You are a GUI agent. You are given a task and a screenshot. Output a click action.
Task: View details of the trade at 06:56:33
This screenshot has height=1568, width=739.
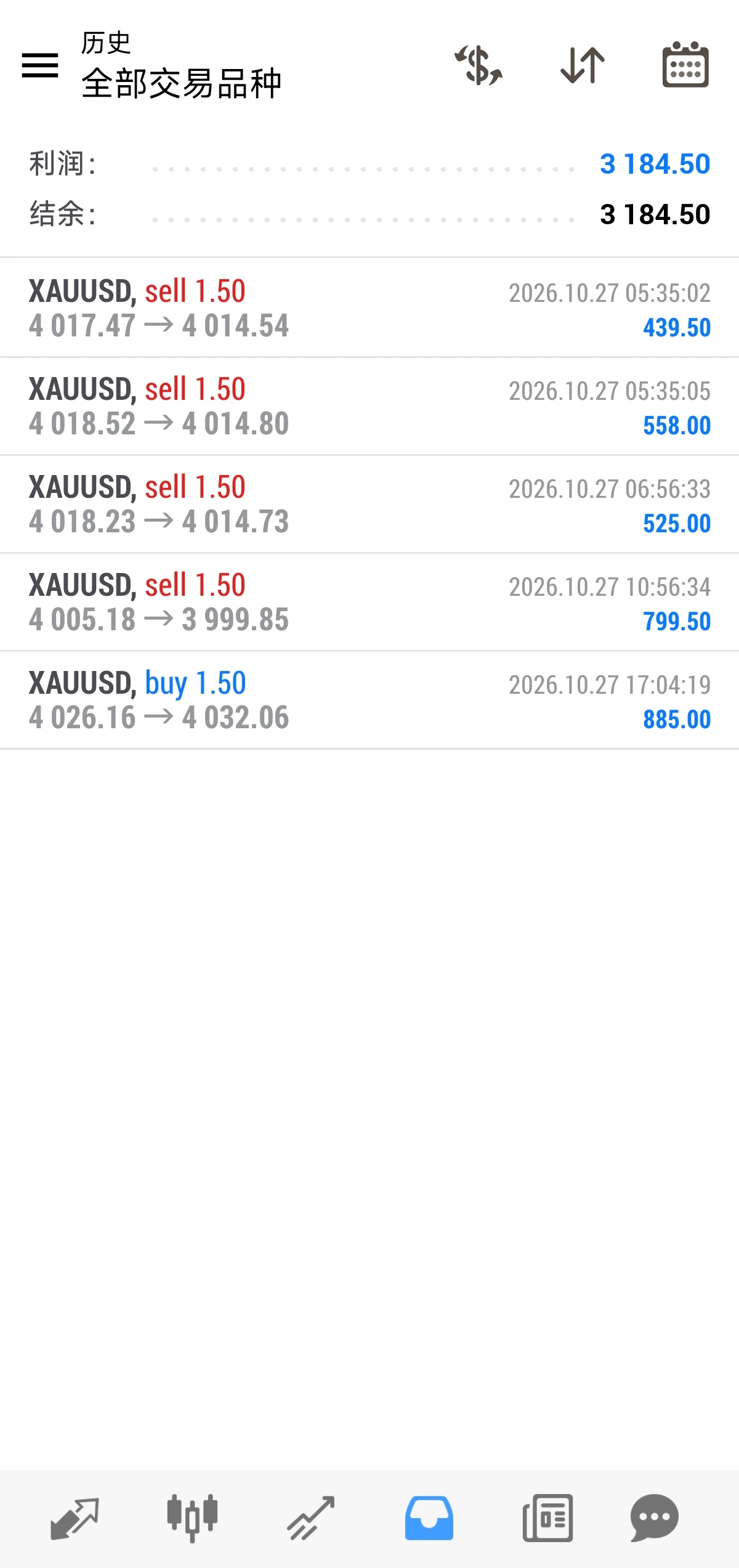click(x=369, y=504)
